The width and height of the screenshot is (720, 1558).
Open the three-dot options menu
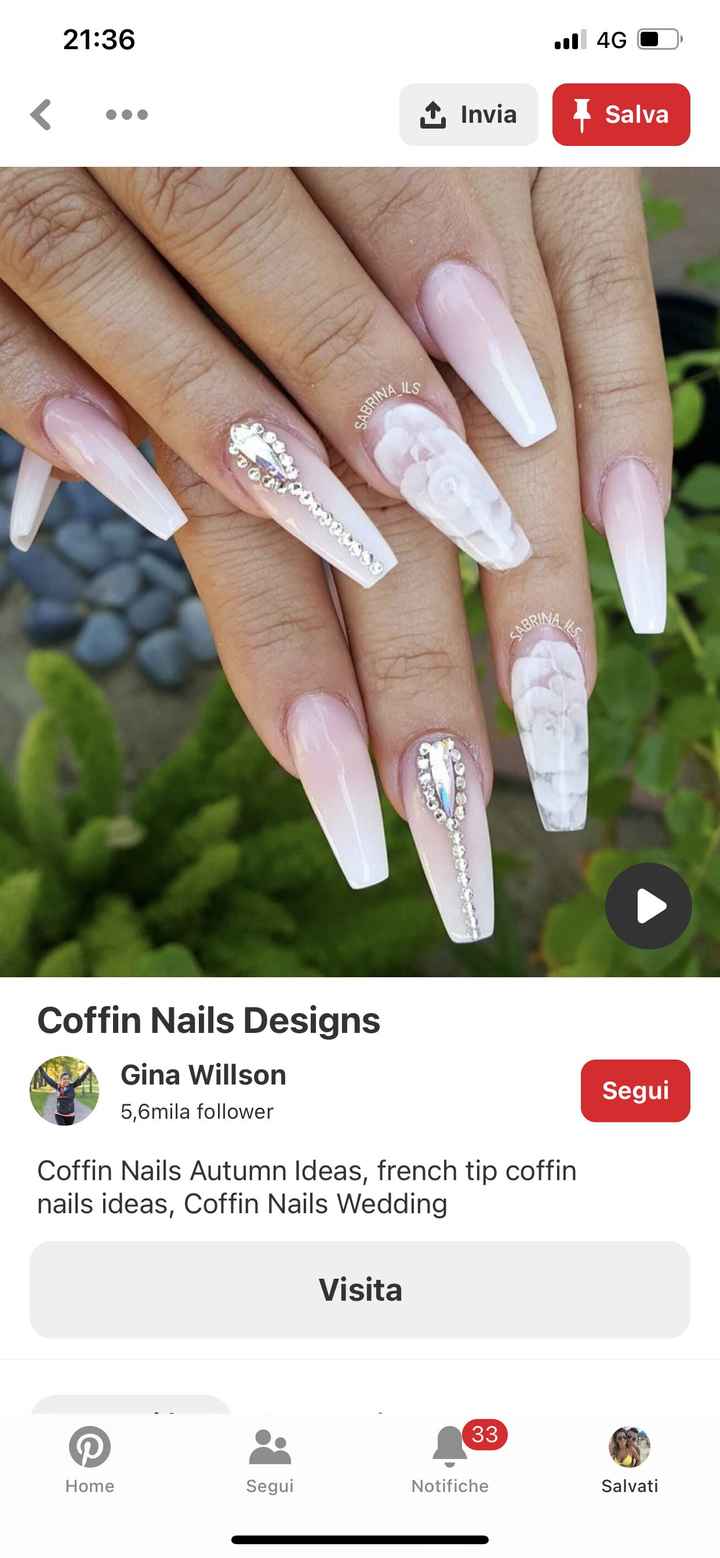[x=127, y=114]
